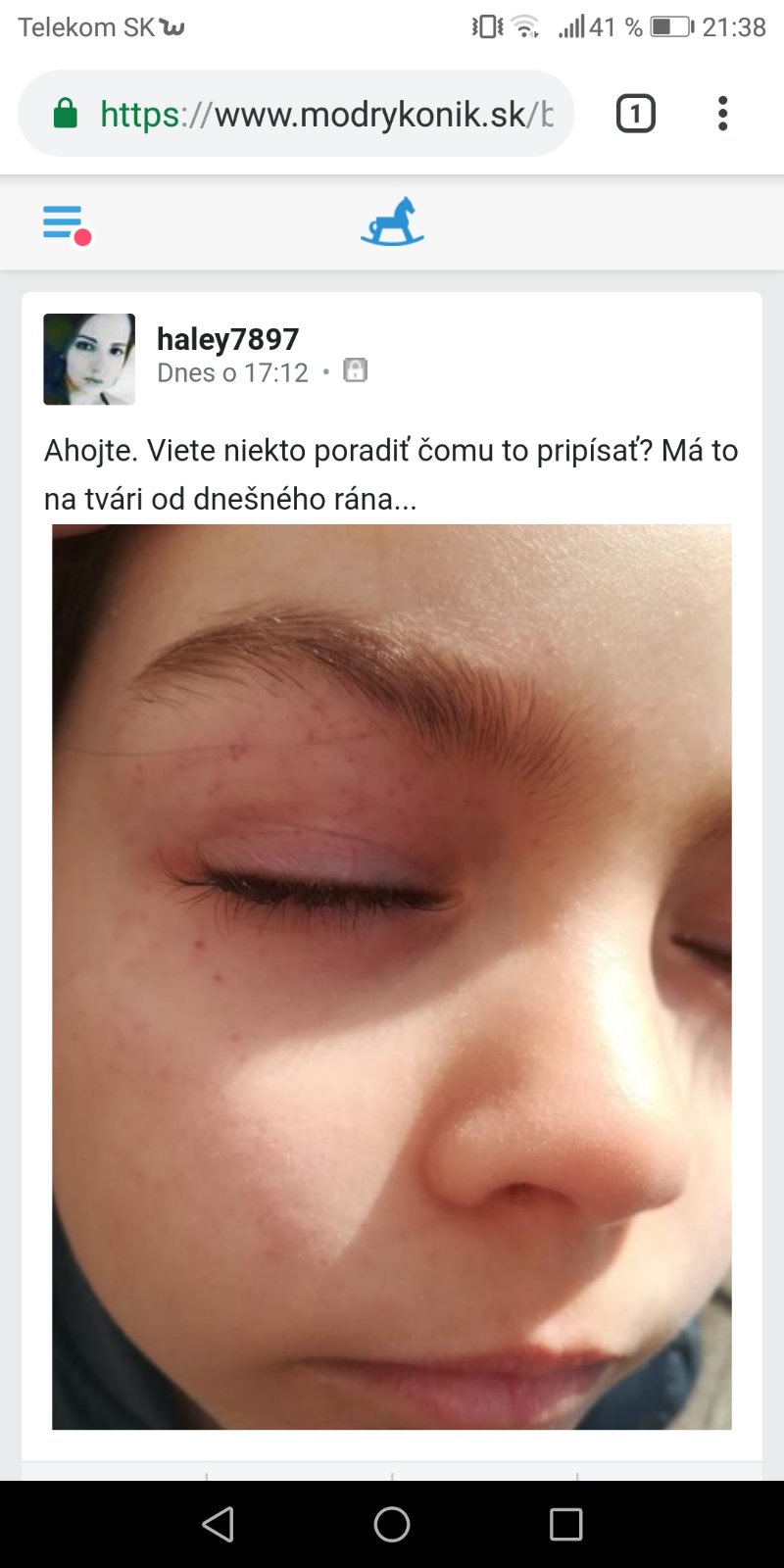Open the browser tab switcher
Screen dimensions: 784x1568
click(635, 115)
